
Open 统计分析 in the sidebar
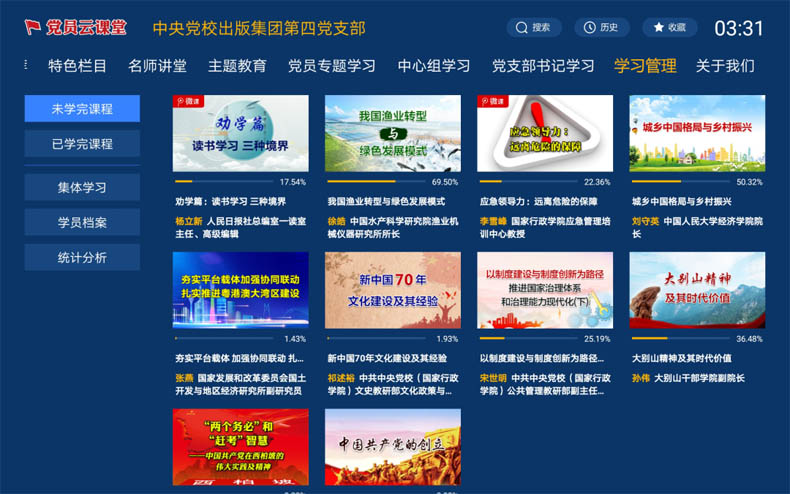82,257
